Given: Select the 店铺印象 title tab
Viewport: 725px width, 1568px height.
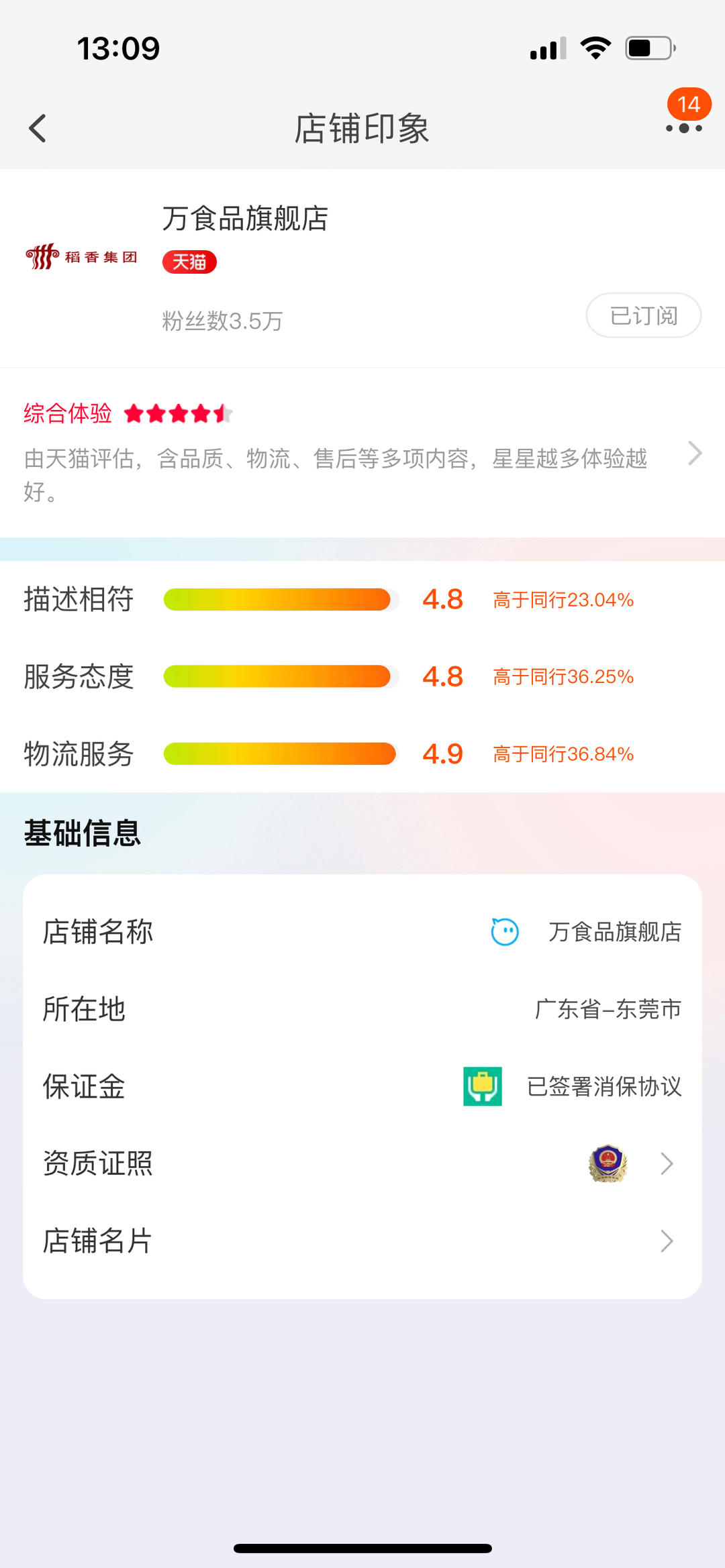Looking at the screenshot, I should point(362,129).
